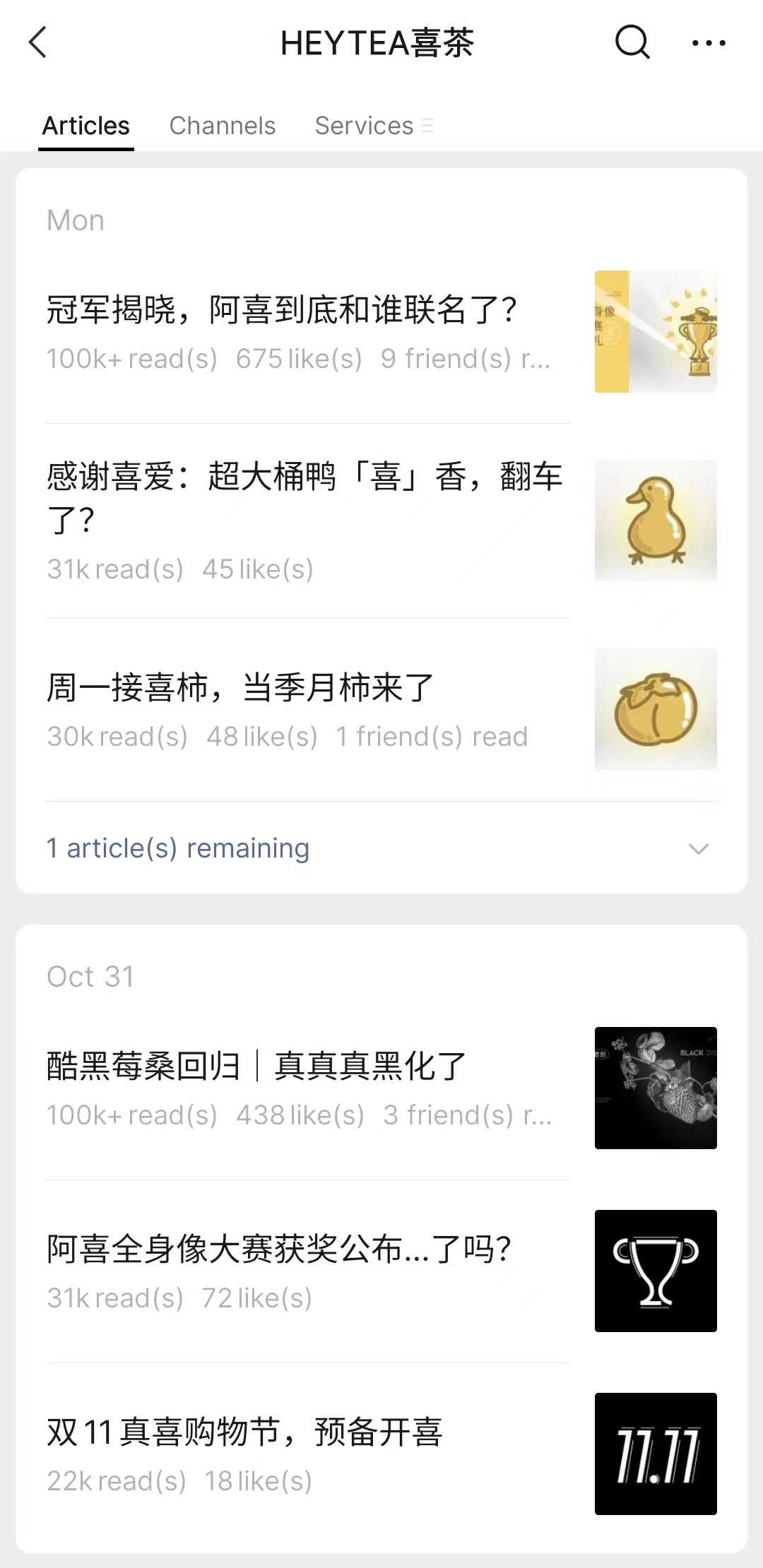Open the more options menu

coord(709,42)
